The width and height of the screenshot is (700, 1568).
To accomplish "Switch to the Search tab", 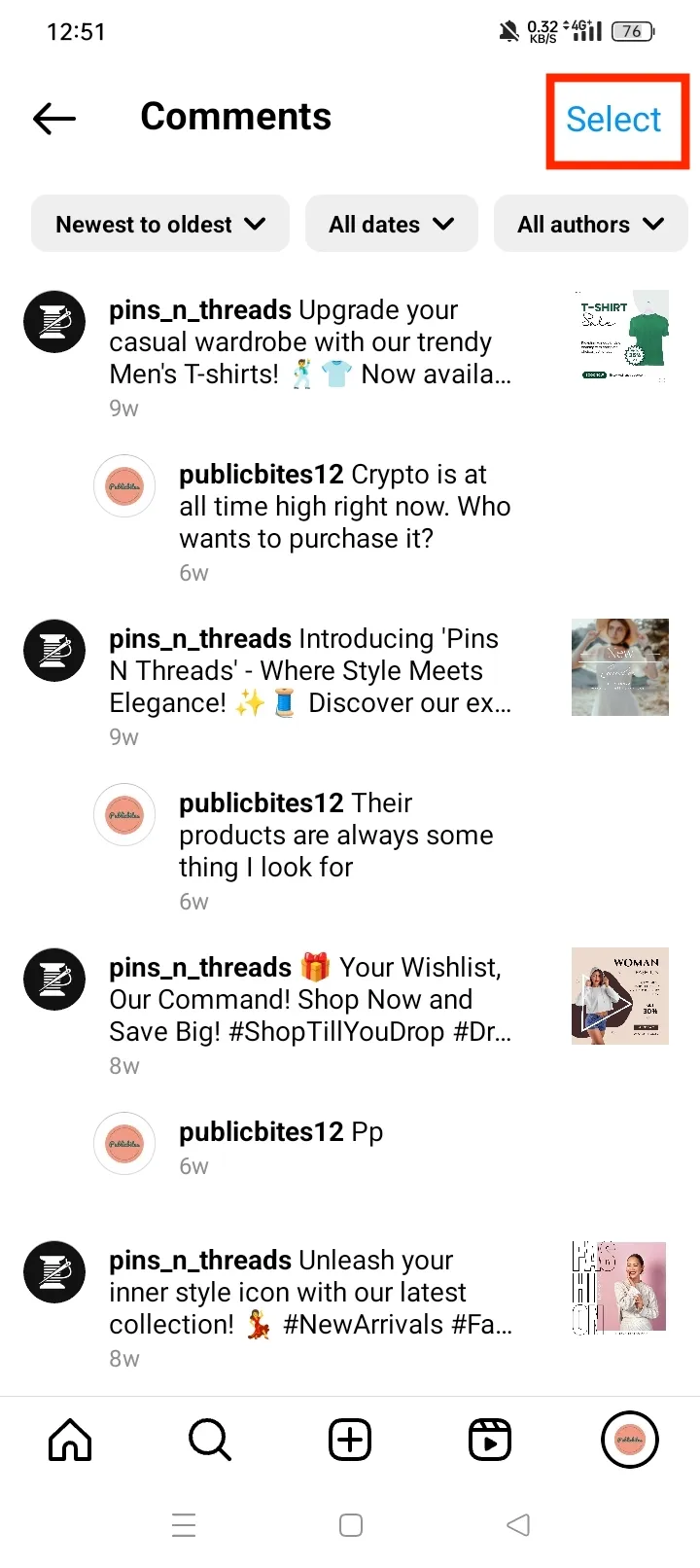I will [x=210, y=1440].
